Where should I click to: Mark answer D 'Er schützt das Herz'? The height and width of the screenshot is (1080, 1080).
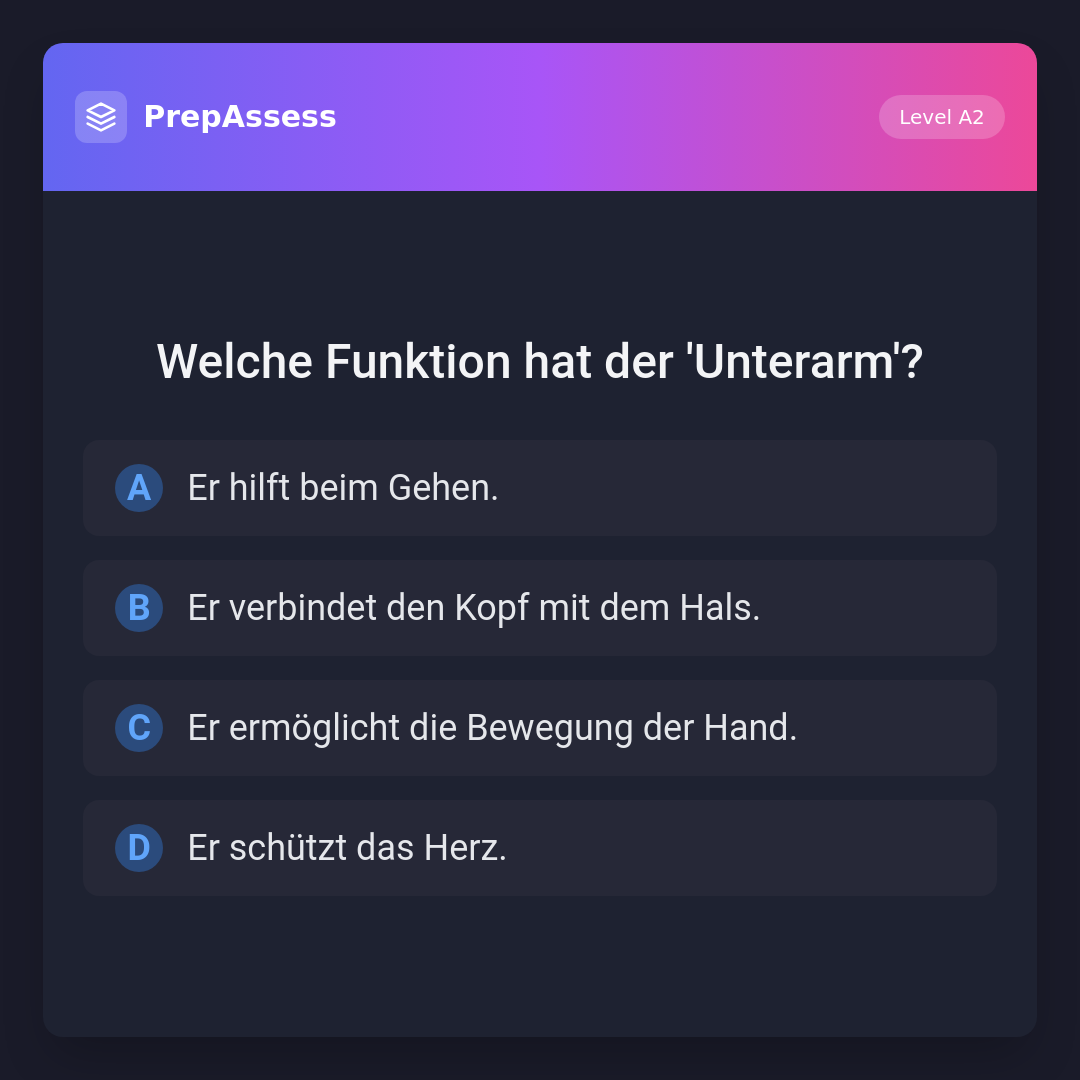(x=540, y=848)
